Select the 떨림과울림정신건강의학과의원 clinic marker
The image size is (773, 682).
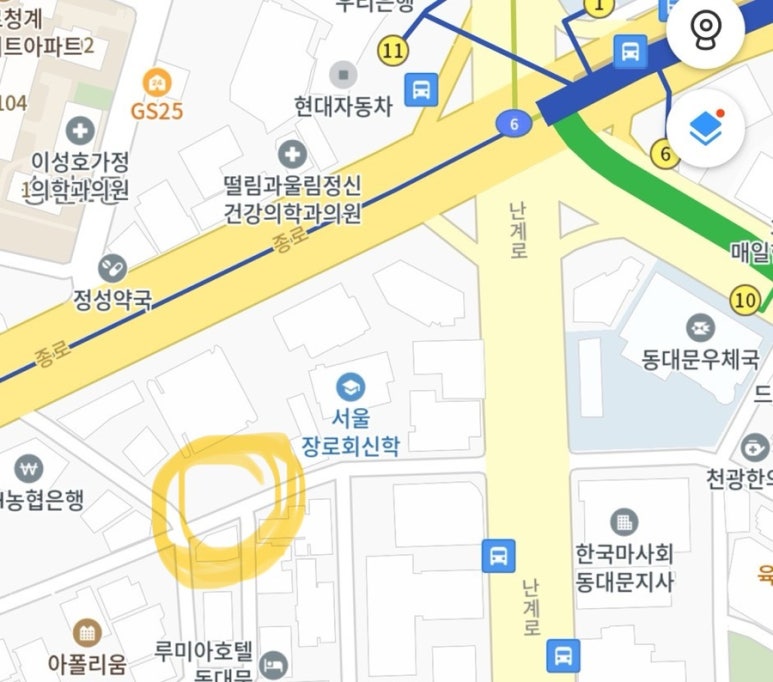point(292,154)
